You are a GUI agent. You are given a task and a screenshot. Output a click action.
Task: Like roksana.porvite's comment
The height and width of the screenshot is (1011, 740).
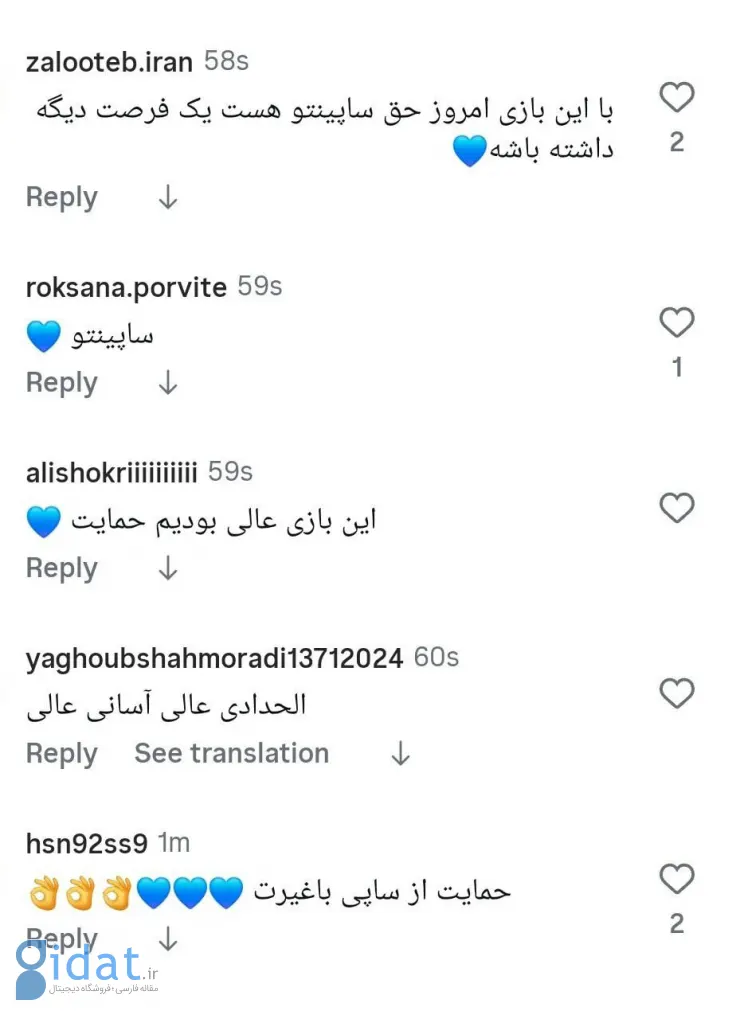677,323
